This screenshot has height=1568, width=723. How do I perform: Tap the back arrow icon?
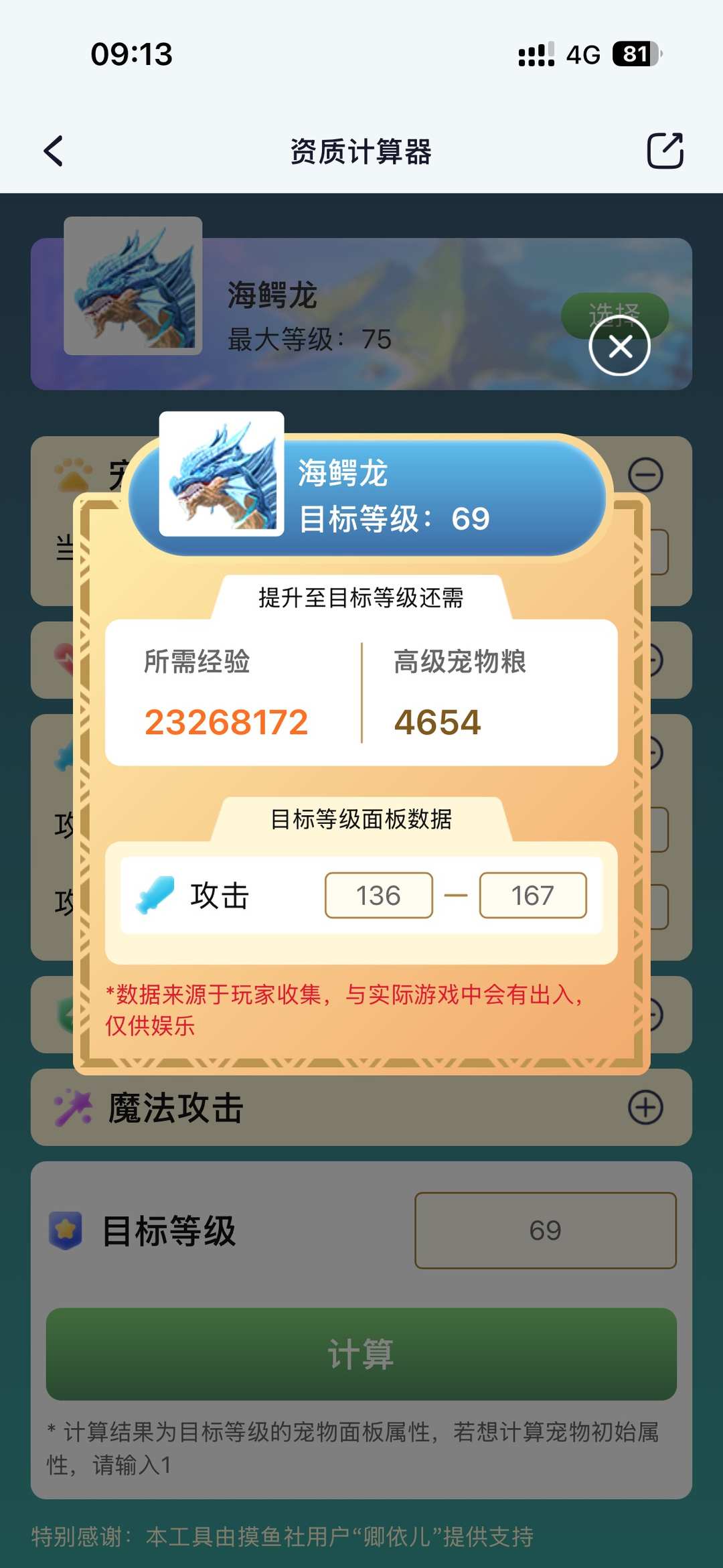point(52,151)
